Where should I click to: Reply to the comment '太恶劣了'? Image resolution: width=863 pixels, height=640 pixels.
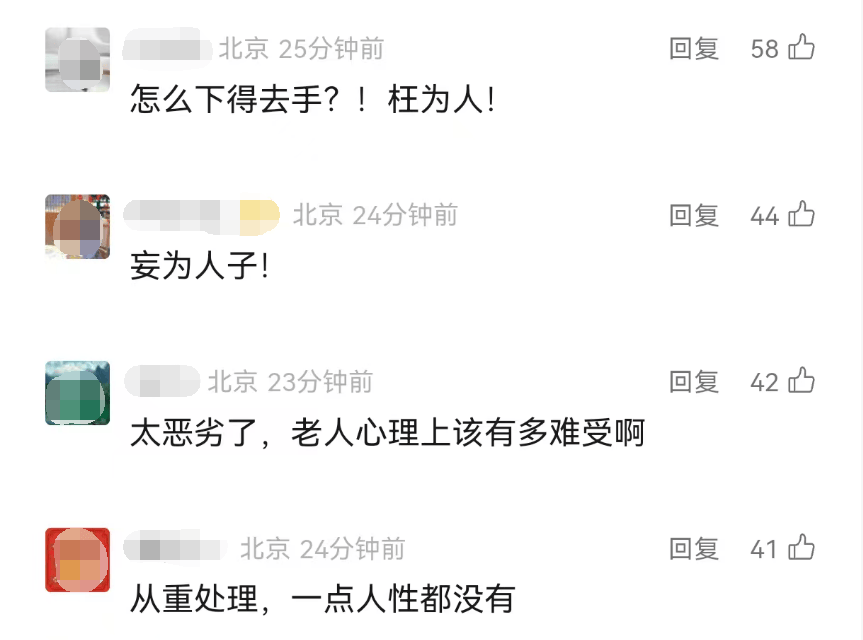click(694, 381)
